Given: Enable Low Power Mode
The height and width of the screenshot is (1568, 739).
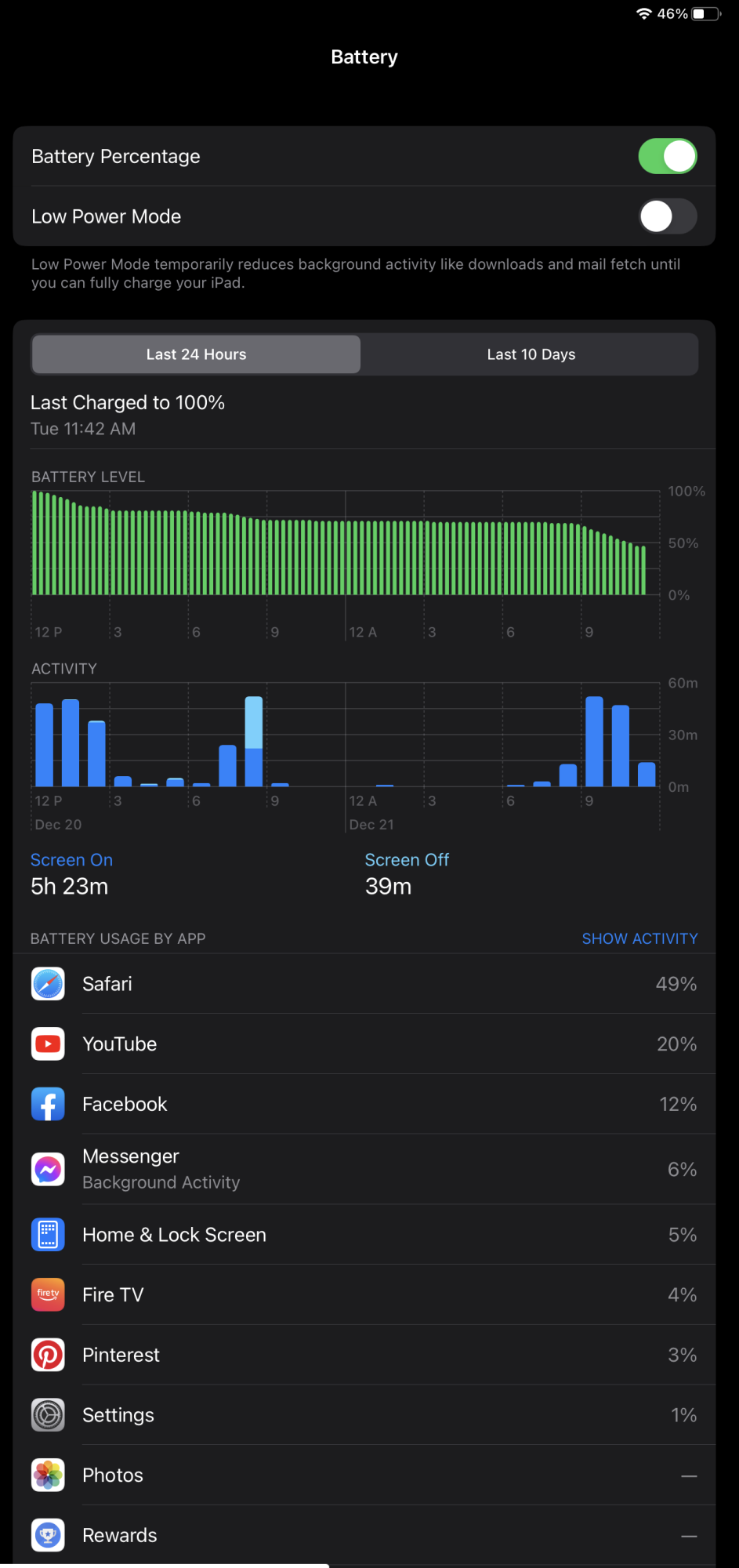Looking at the screenshot, I should click(x=667, y=216).
